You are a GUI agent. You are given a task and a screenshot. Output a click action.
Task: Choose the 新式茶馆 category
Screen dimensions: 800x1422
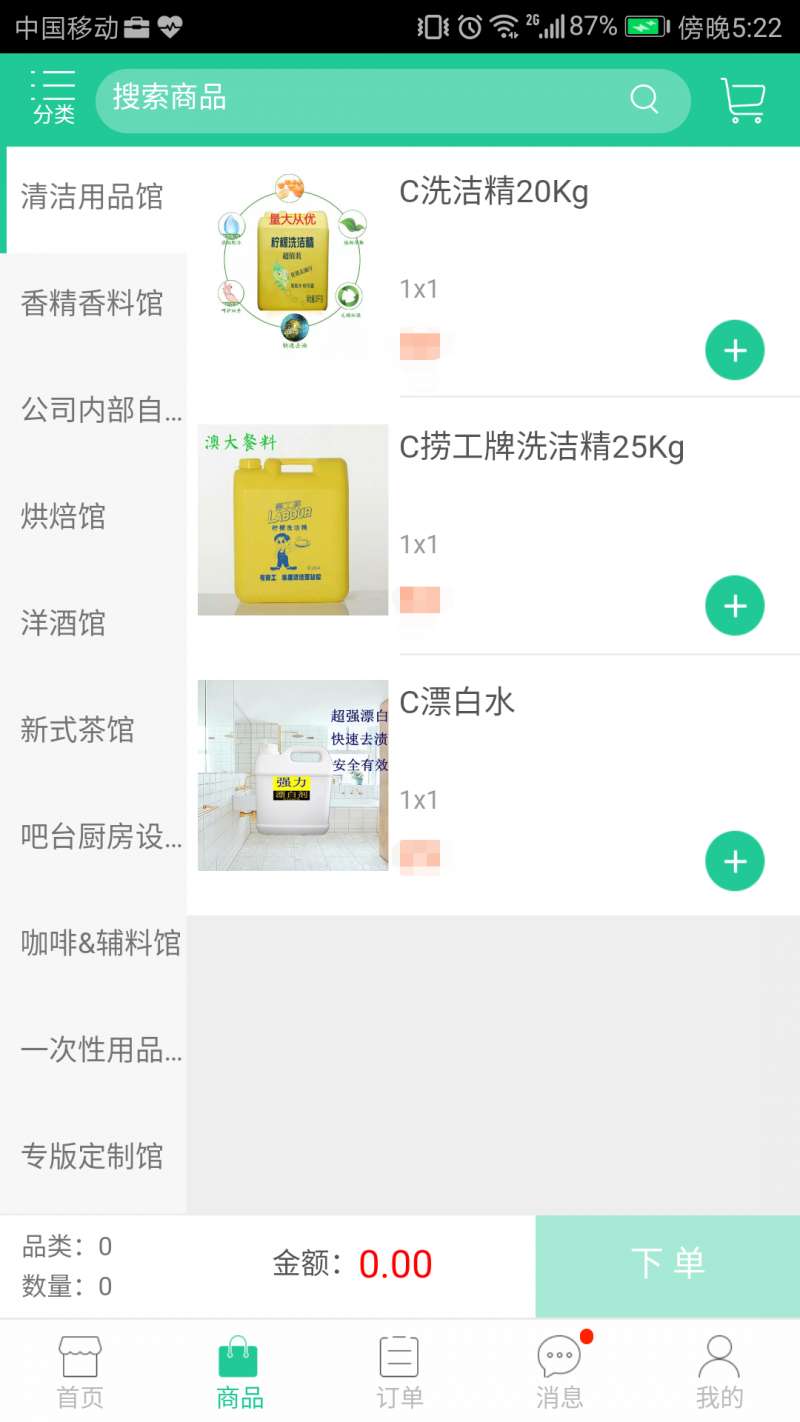tap(93, 730)
